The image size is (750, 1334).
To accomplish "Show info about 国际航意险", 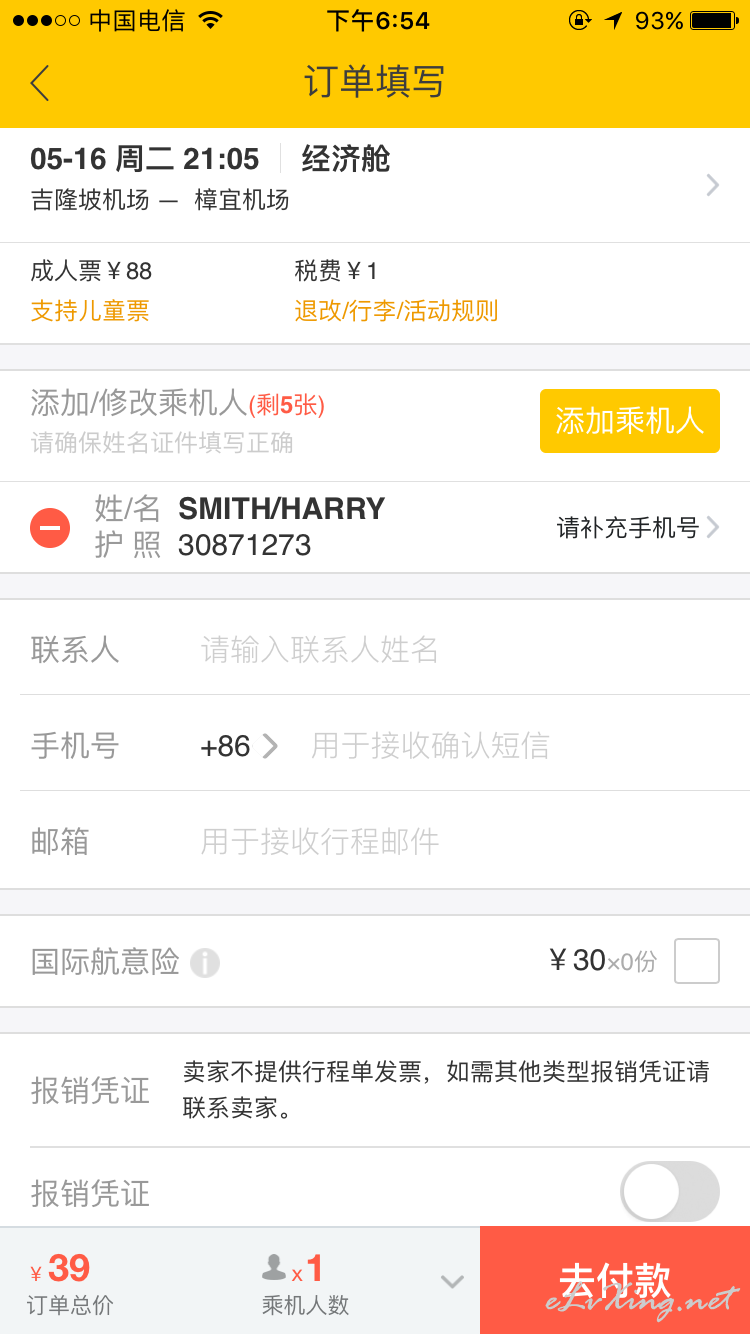I will tap(205, 963).
